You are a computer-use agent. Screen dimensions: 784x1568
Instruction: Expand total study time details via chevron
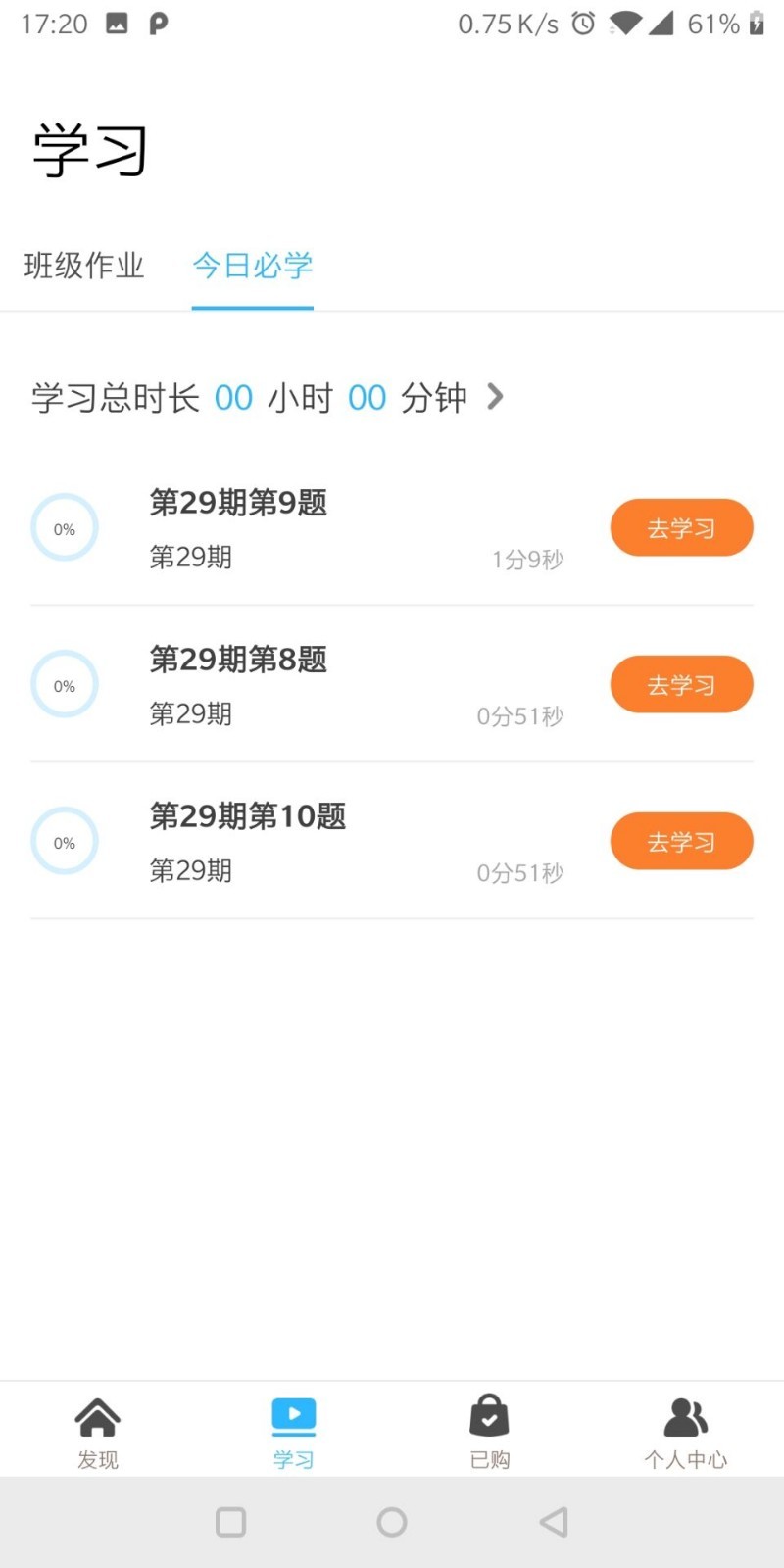click(495, 397)
